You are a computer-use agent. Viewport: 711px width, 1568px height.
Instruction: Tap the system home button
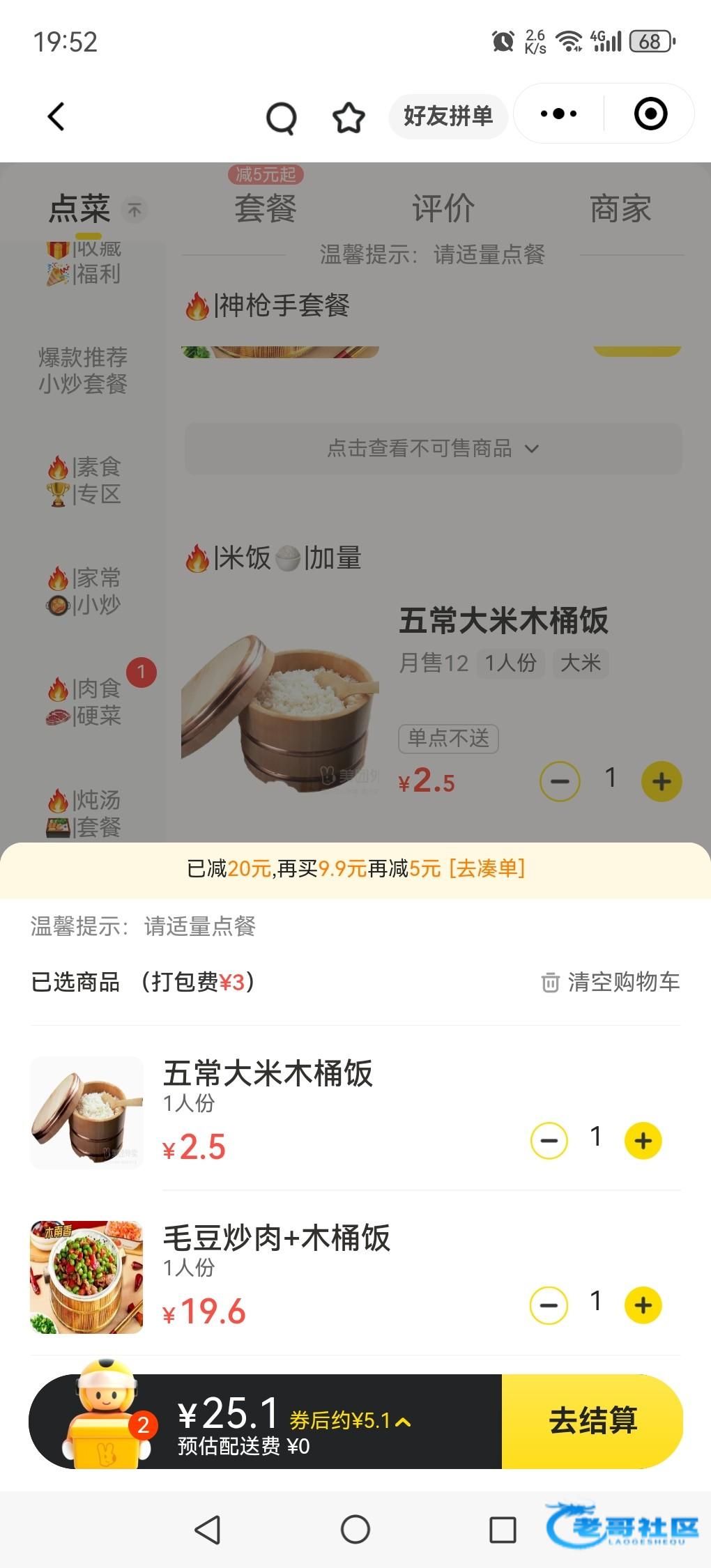click(355, 1530)
